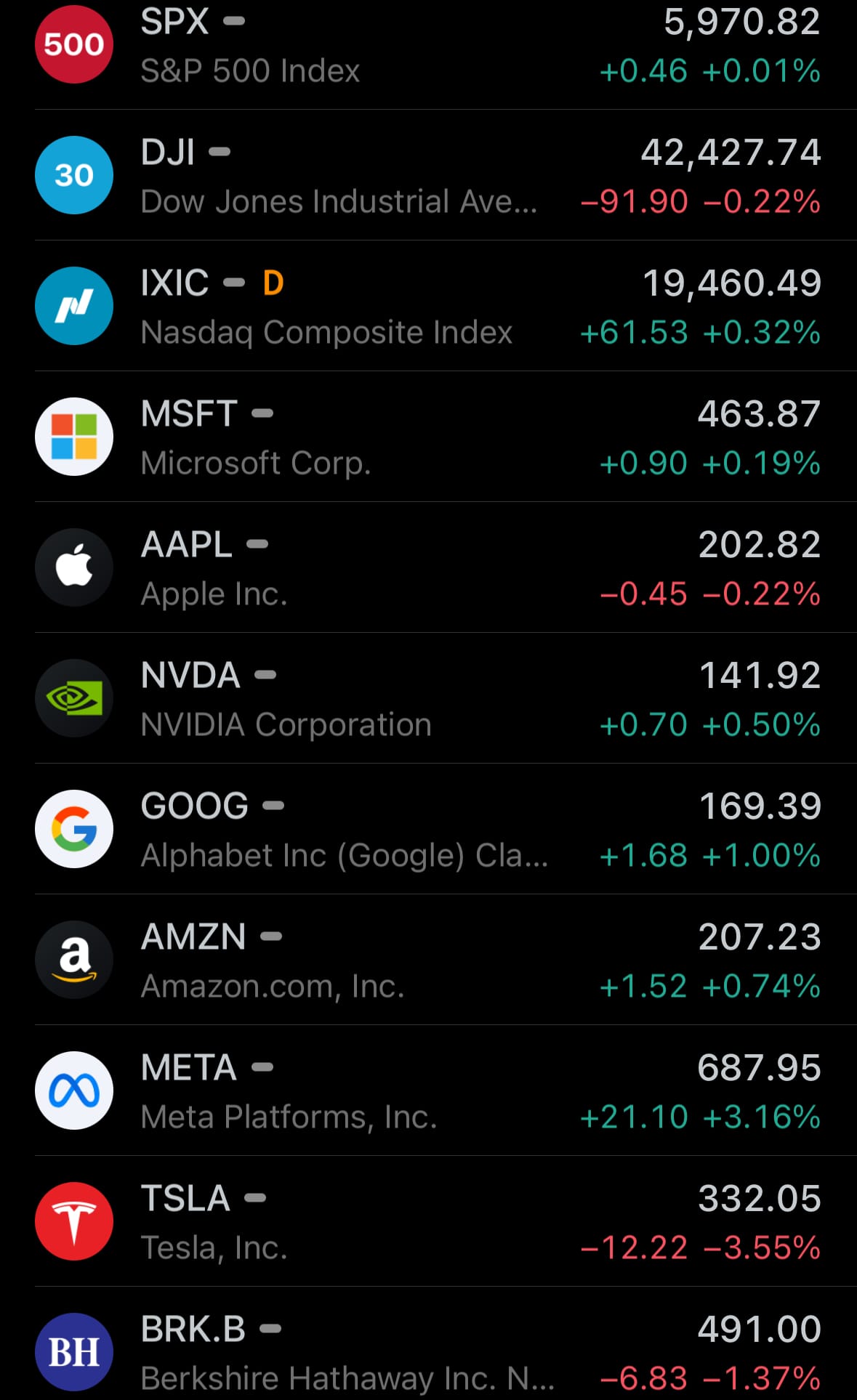Tap the NVDA NVIDIA Corporation row

pyautogui.click(x=428, y=698)
